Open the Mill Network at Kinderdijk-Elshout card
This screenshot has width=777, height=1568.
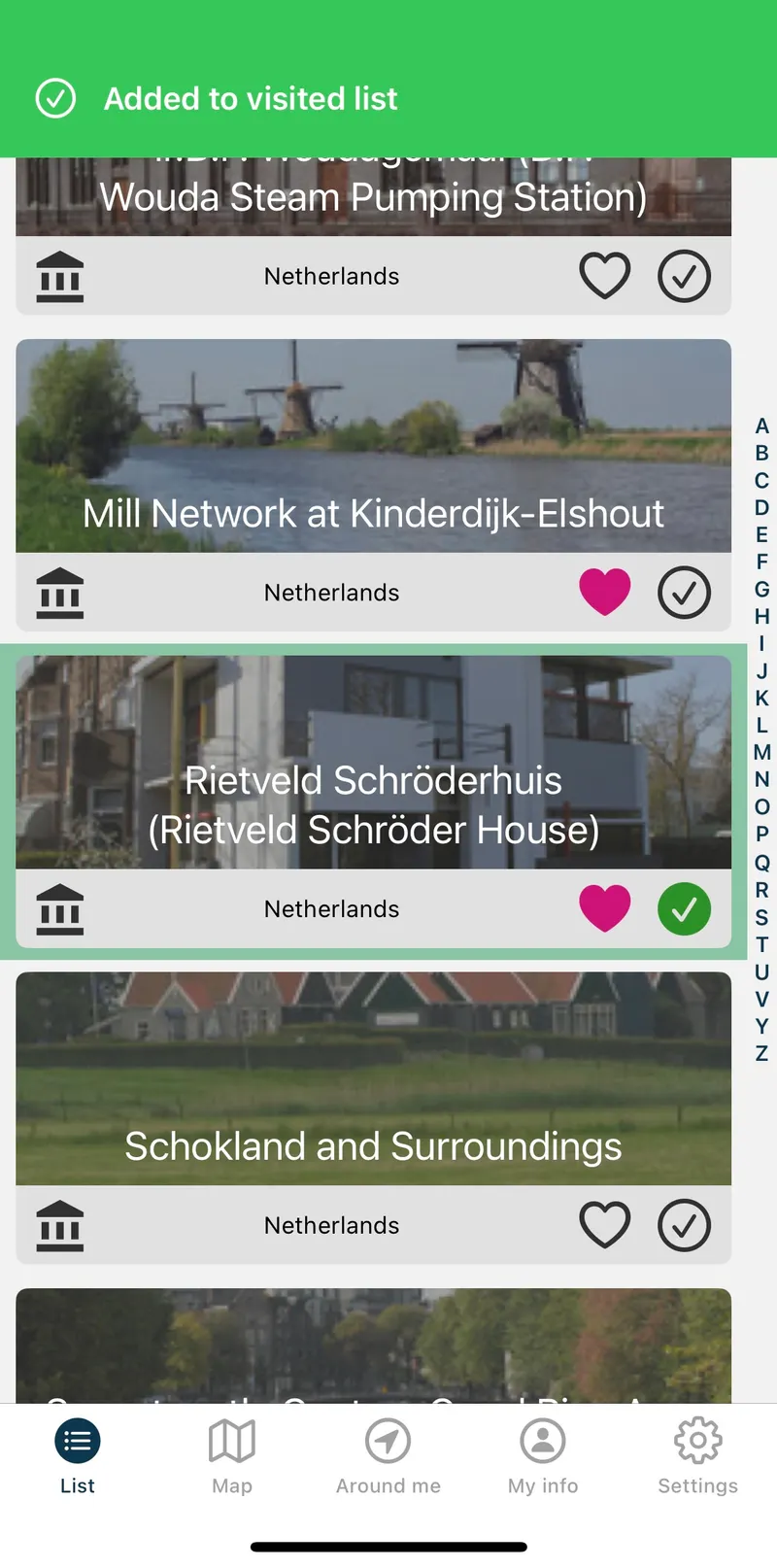tap(373, 447)
